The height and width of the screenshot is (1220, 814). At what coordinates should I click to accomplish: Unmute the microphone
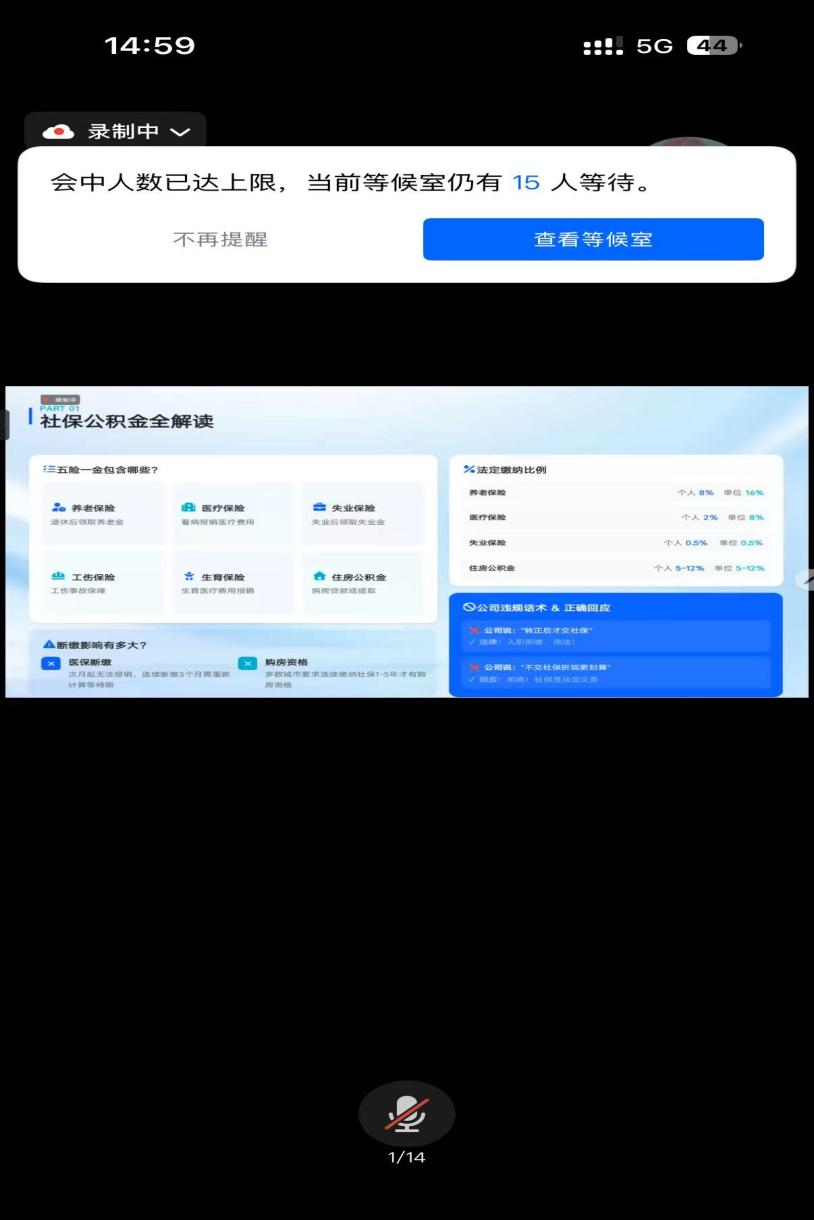click(x=407, y=1113)
